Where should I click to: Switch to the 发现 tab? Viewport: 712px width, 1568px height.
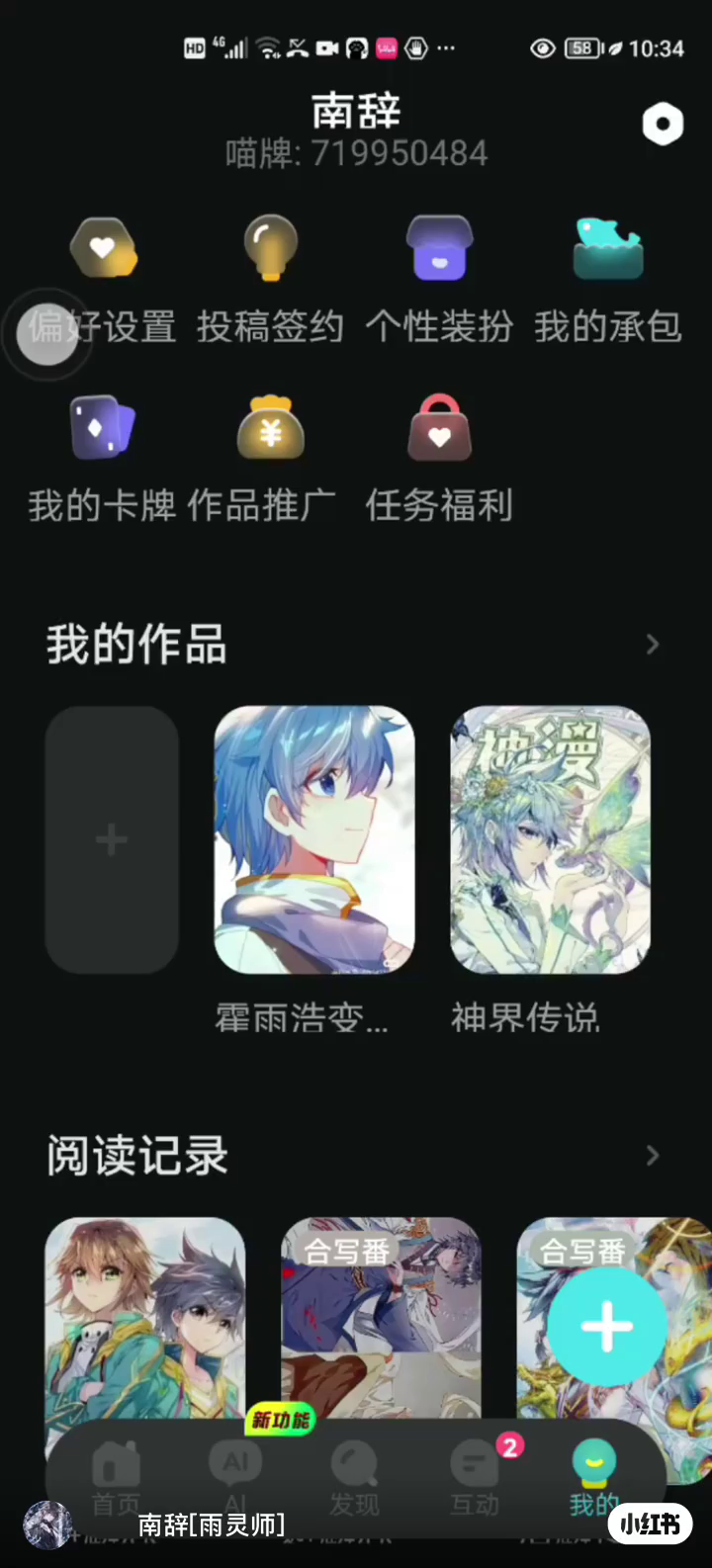click(x=354, y=1478)
